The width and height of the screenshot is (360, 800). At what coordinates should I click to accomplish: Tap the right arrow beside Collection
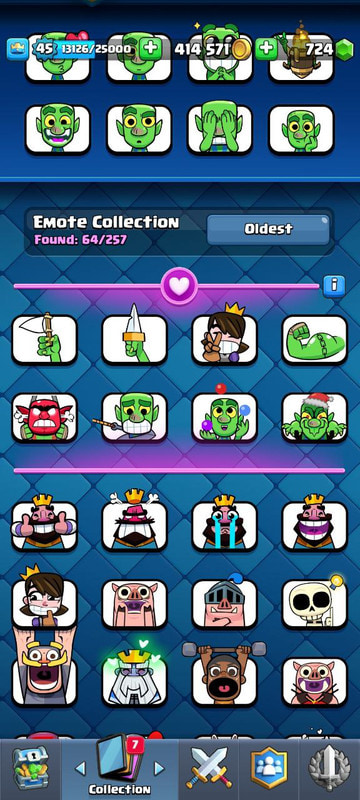pyautogui.click(x=160, y=768)
